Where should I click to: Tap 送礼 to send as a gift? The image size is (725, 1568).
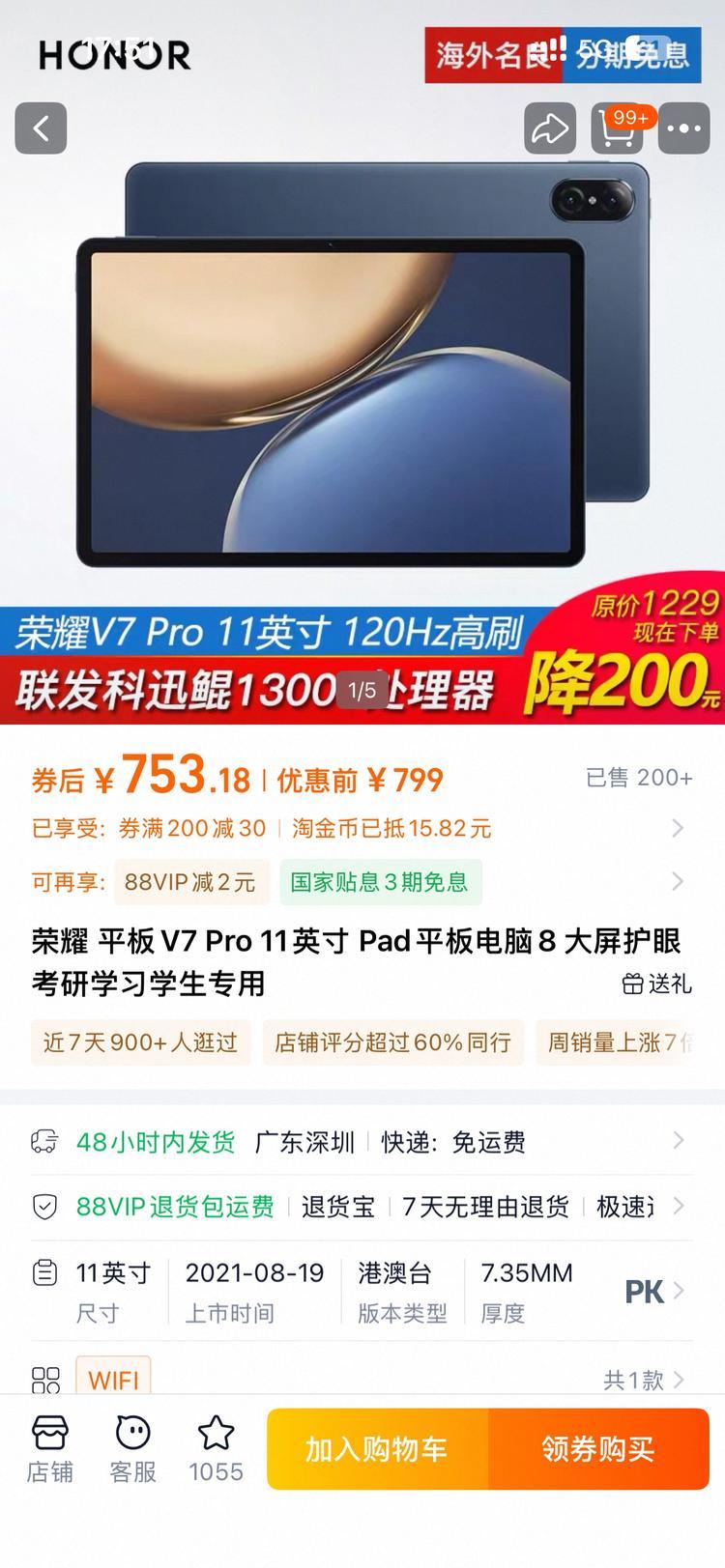pyautogui.click(x=657, y=984)
